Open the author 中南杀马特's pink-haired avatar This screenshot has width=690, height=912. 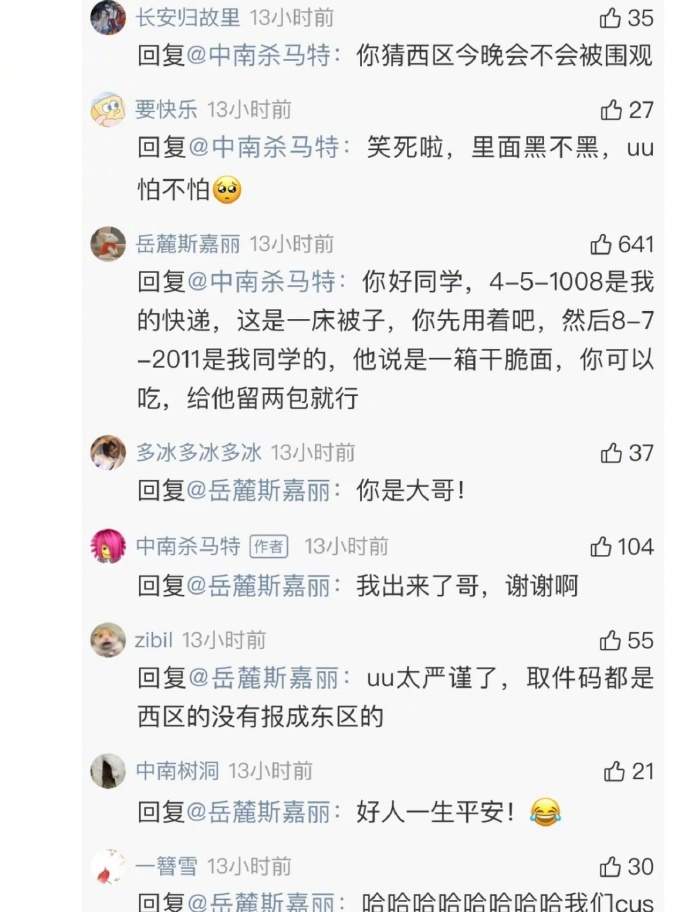coord(108,546)
